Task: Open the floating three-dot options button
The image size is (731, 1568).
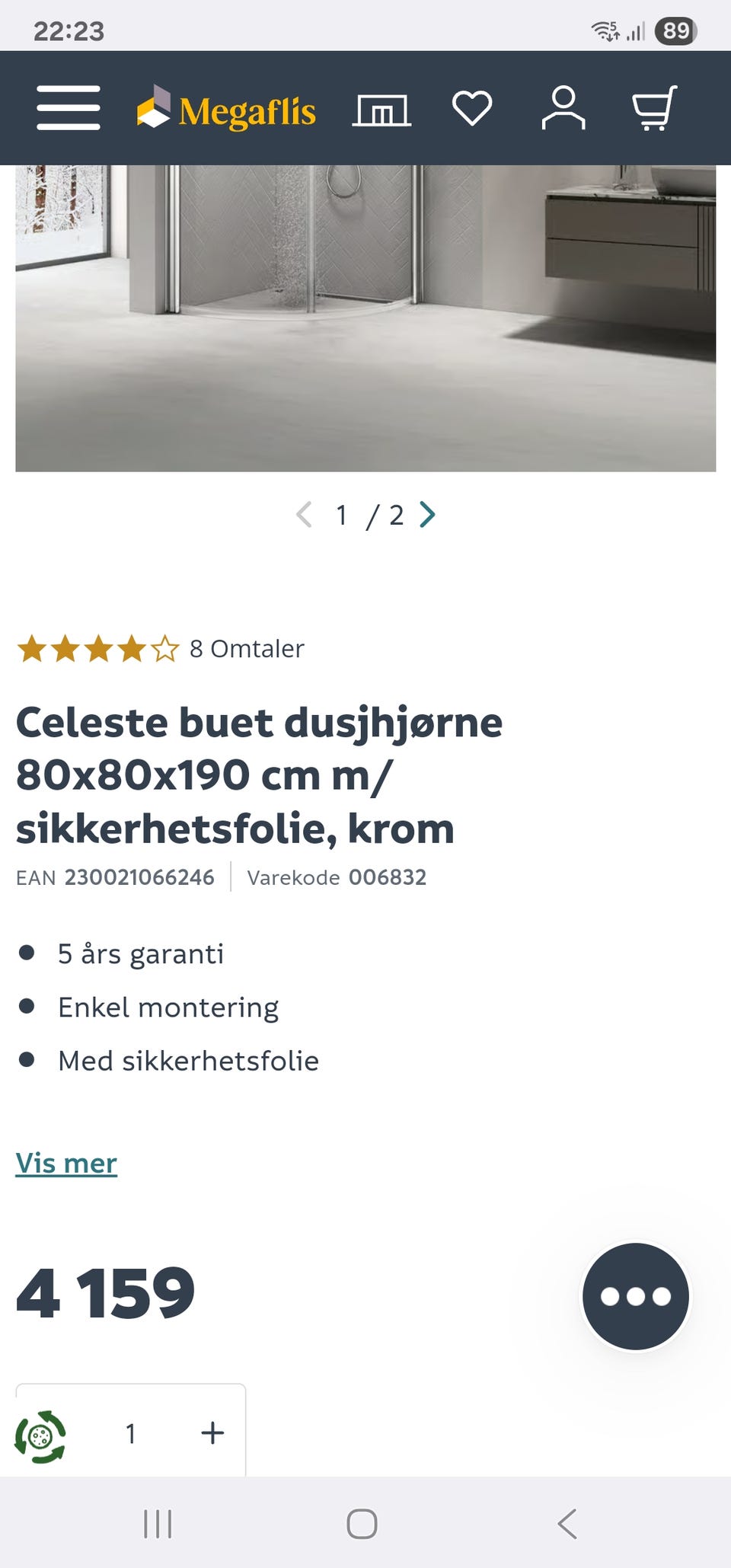Action: (636, 1295)
